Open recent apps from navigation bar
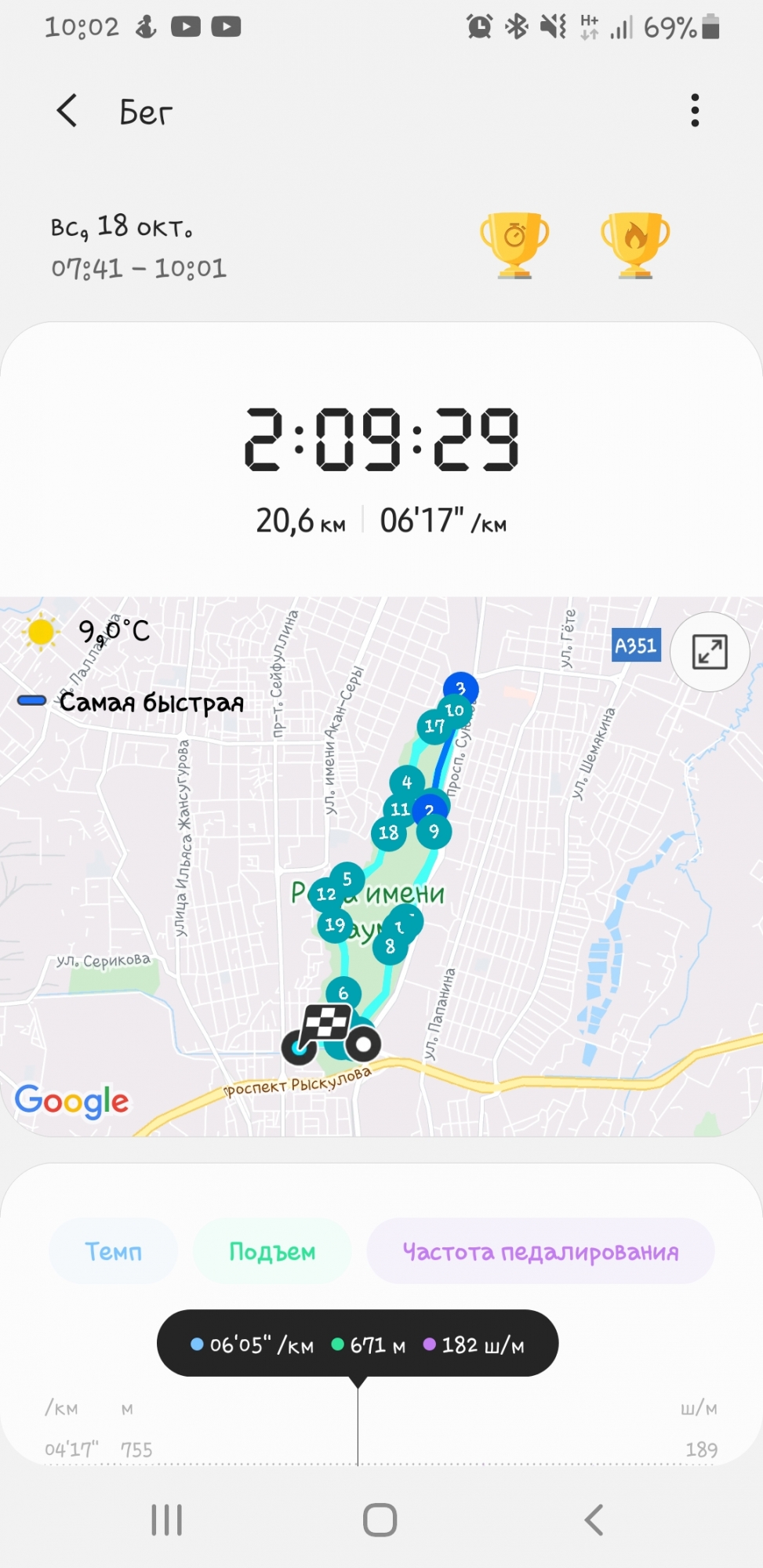This screenshot has height=1568, width=763. point(166,1519)
